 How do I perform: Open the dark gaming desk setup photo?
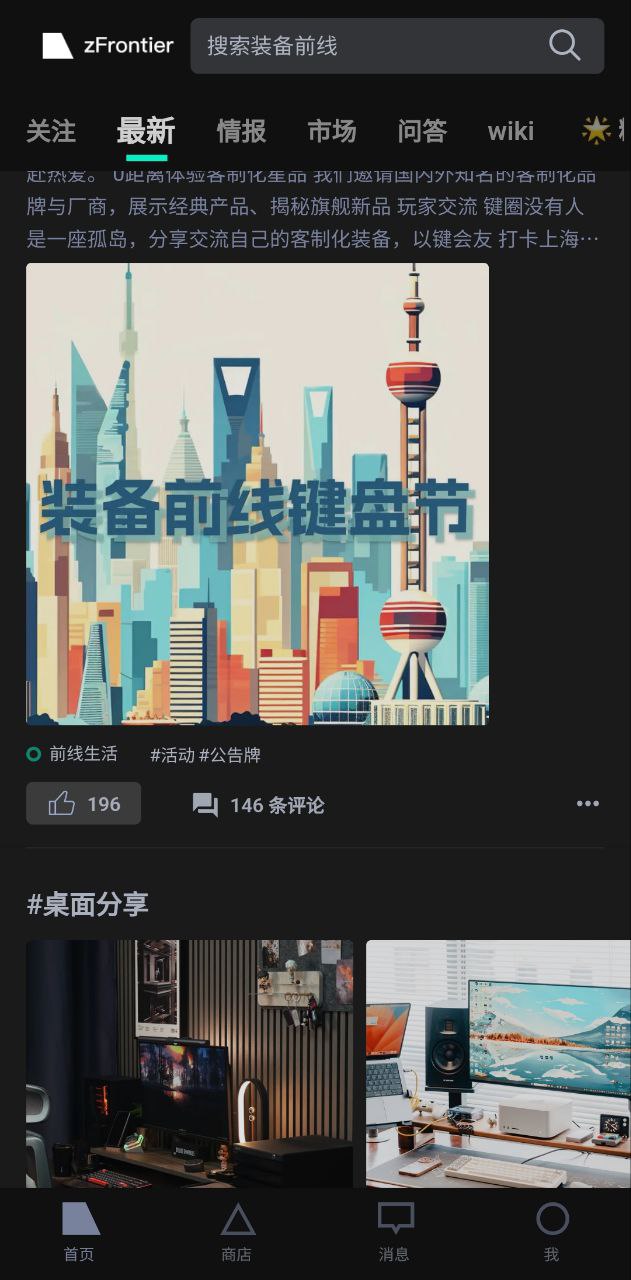tap(189, 1062)
